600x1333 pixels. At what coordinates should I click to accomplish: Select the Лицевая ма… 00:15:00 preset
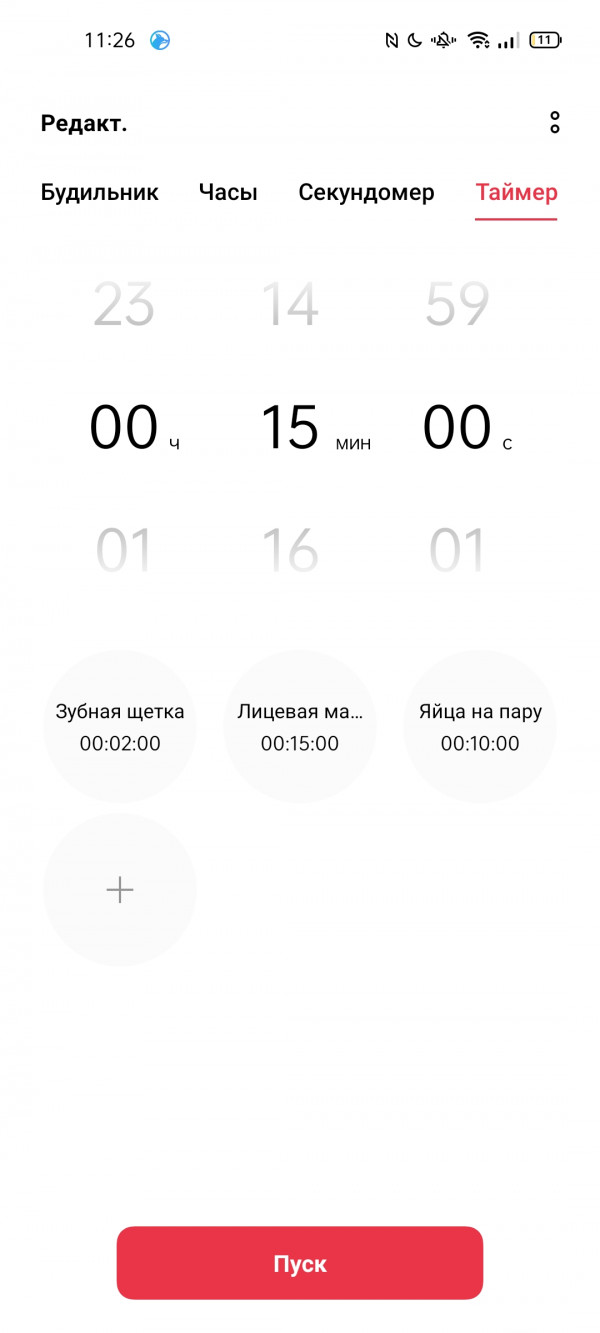300,727
